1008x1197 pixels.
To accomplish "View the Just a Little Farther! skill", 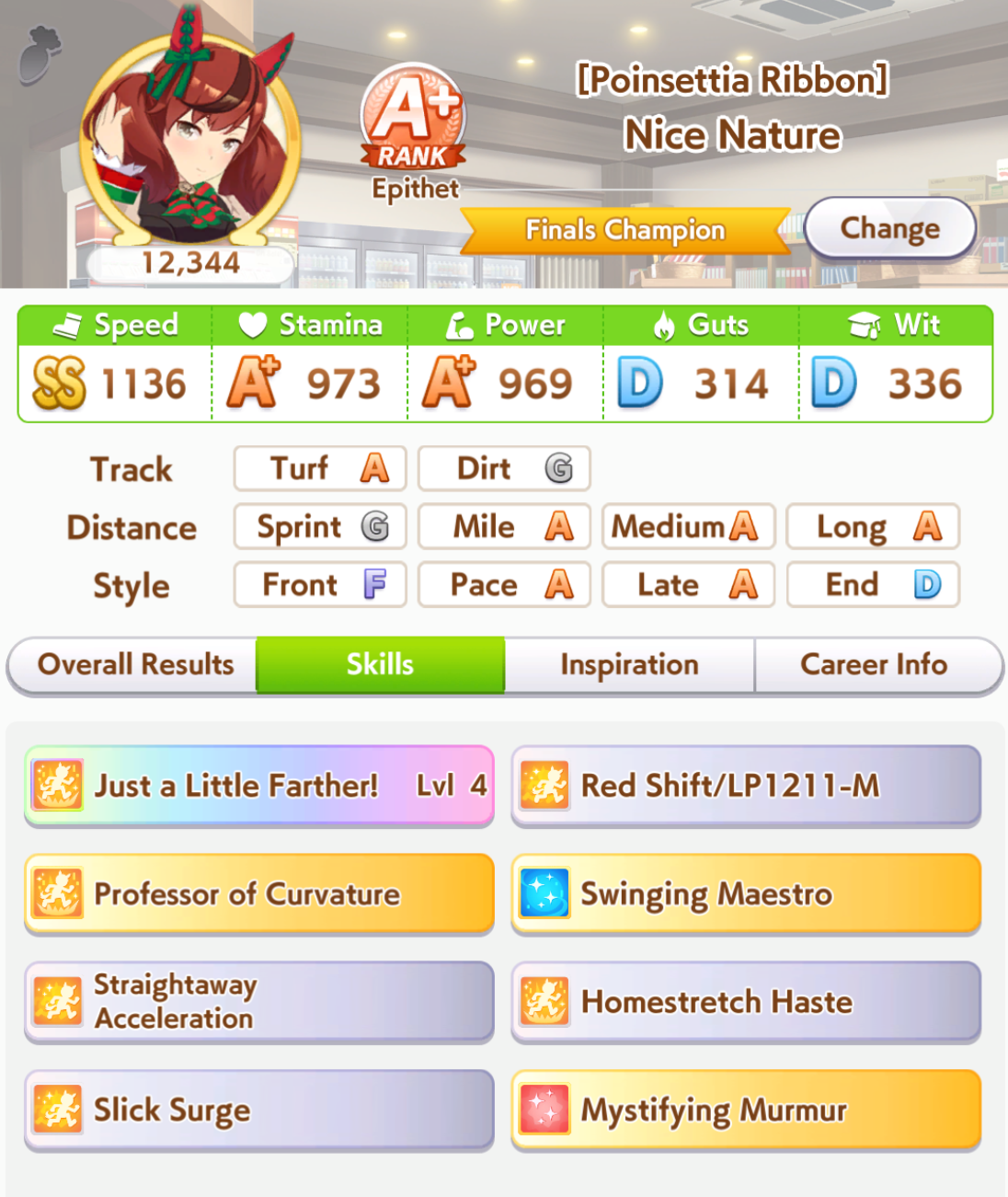I will 258,785.
